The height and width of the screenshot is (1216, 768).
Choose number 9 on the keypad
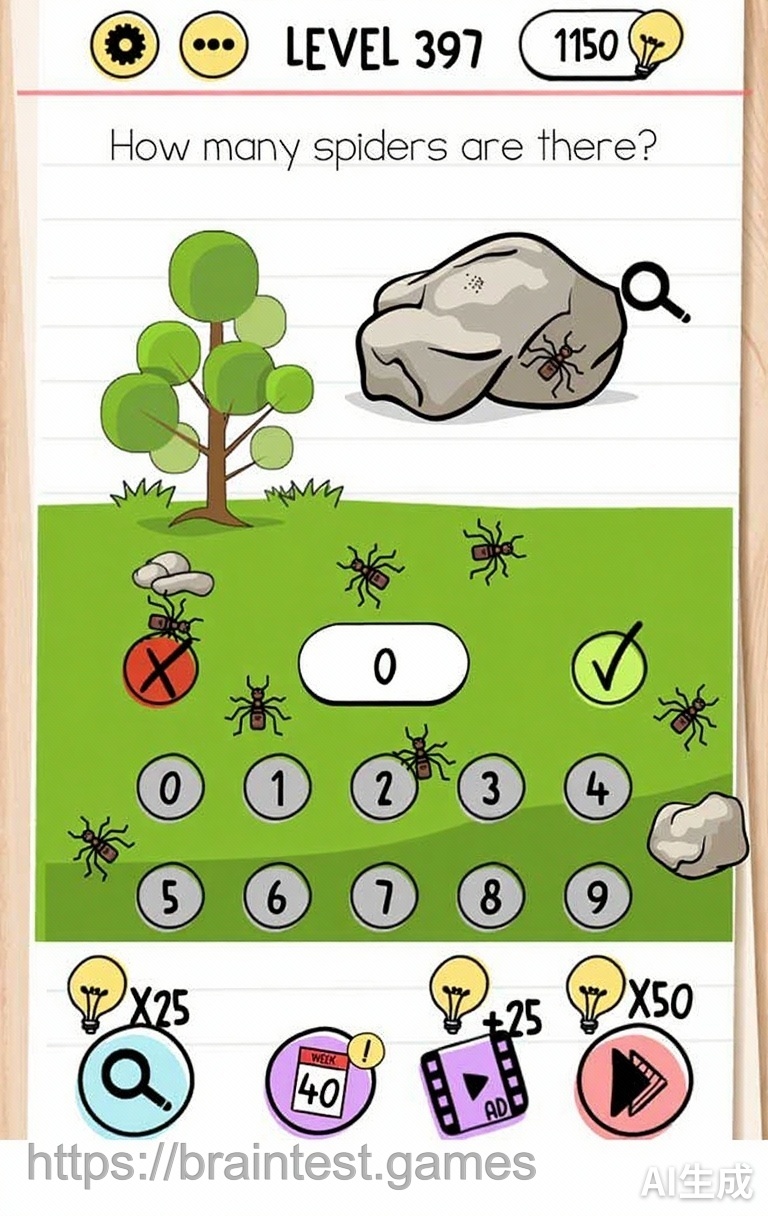597,898
